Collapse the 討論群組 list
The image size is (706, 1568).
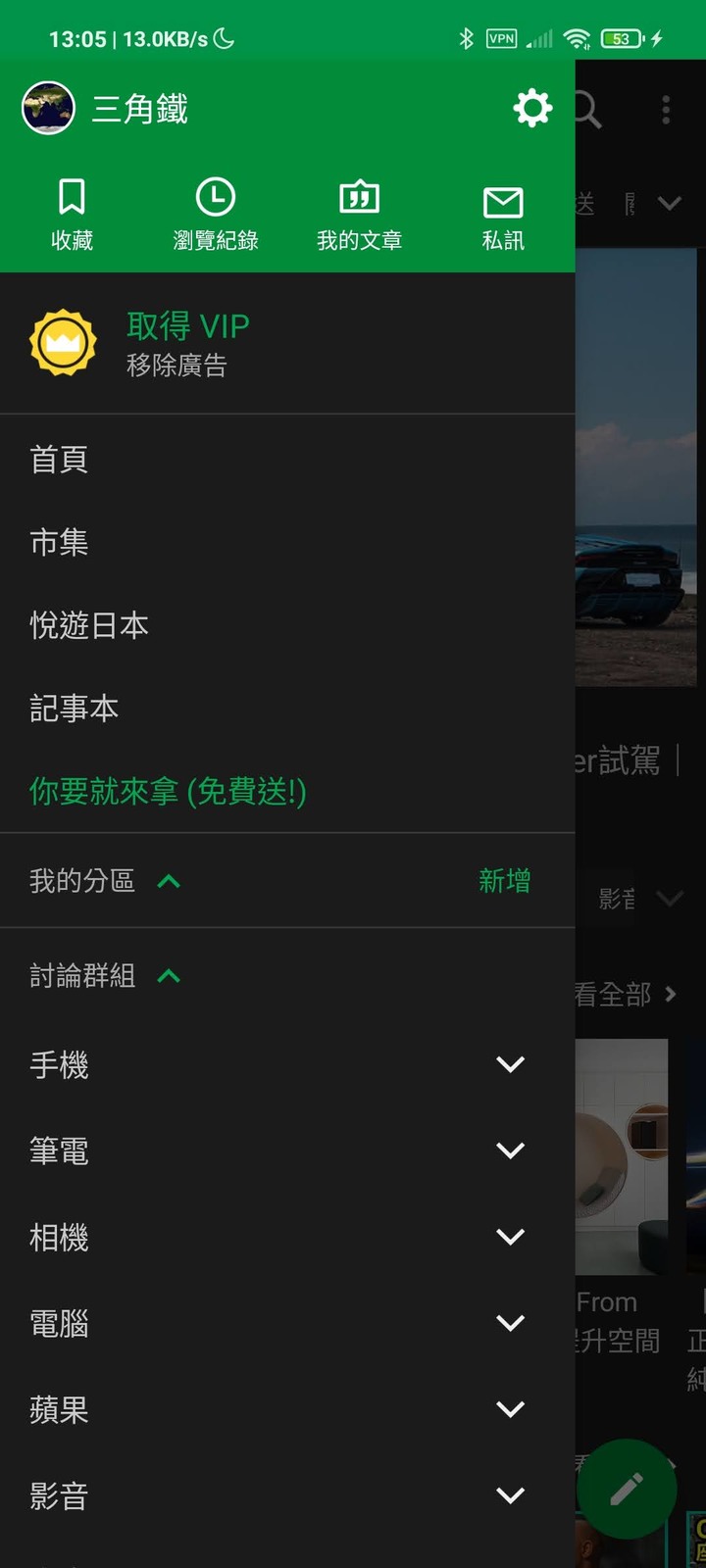point(169,976)
